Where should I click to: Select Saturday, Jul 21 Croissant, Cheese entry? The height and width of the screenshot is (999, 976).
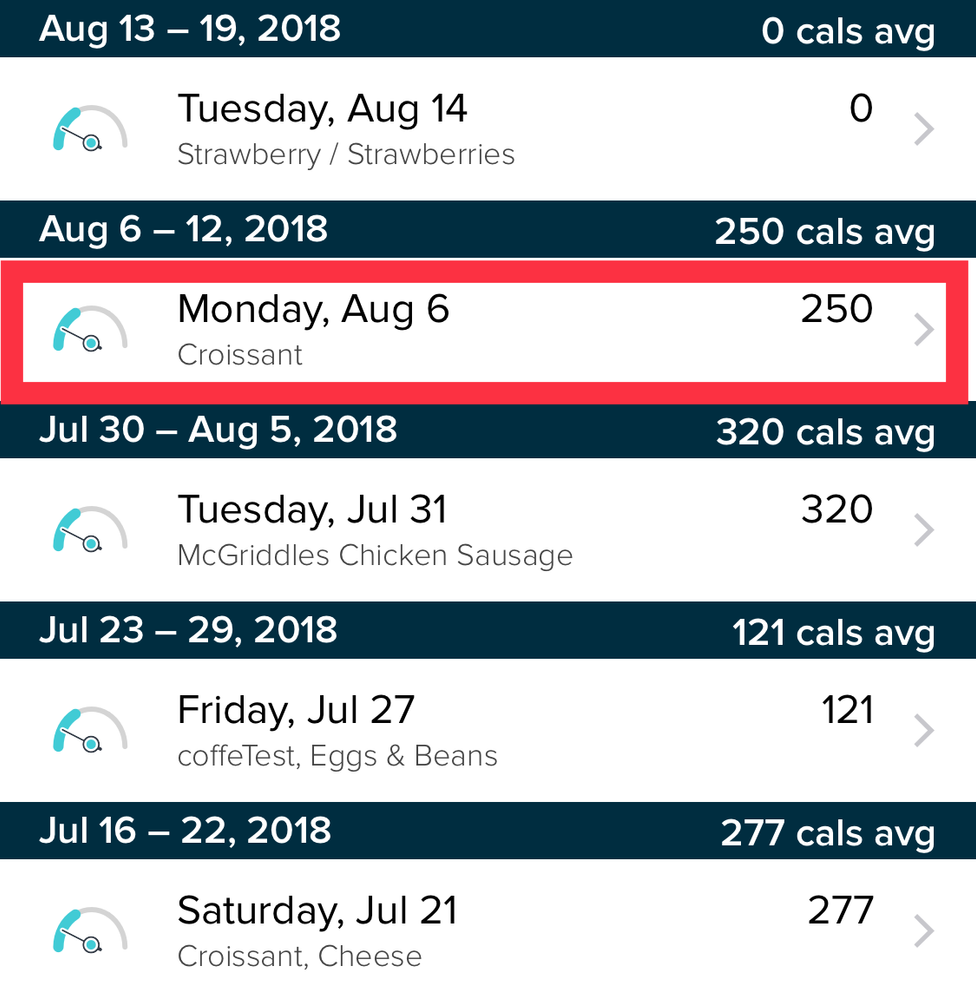tap(487, 930)
